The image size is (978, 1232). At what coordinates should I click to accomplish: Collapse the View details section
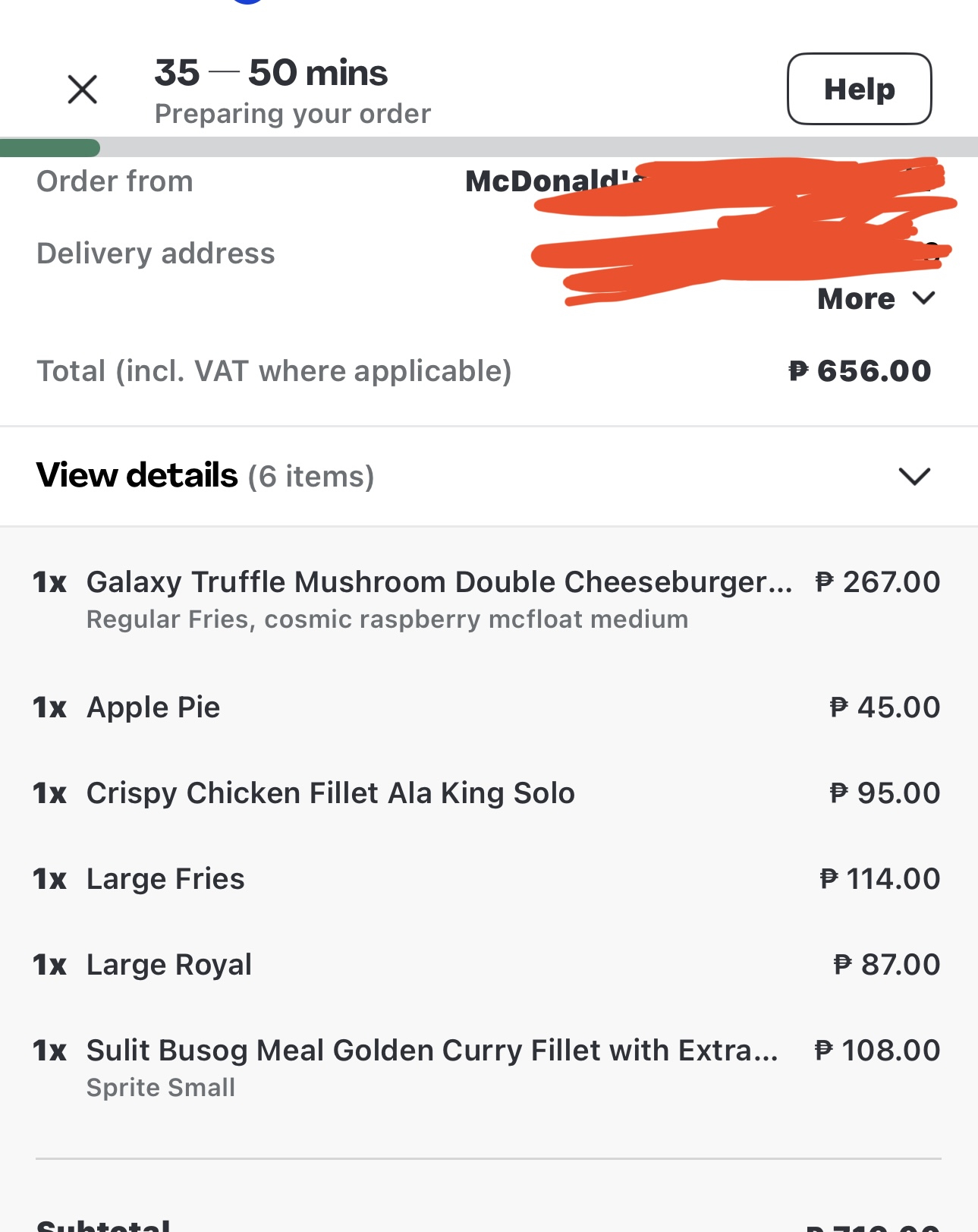pos(914,477)
